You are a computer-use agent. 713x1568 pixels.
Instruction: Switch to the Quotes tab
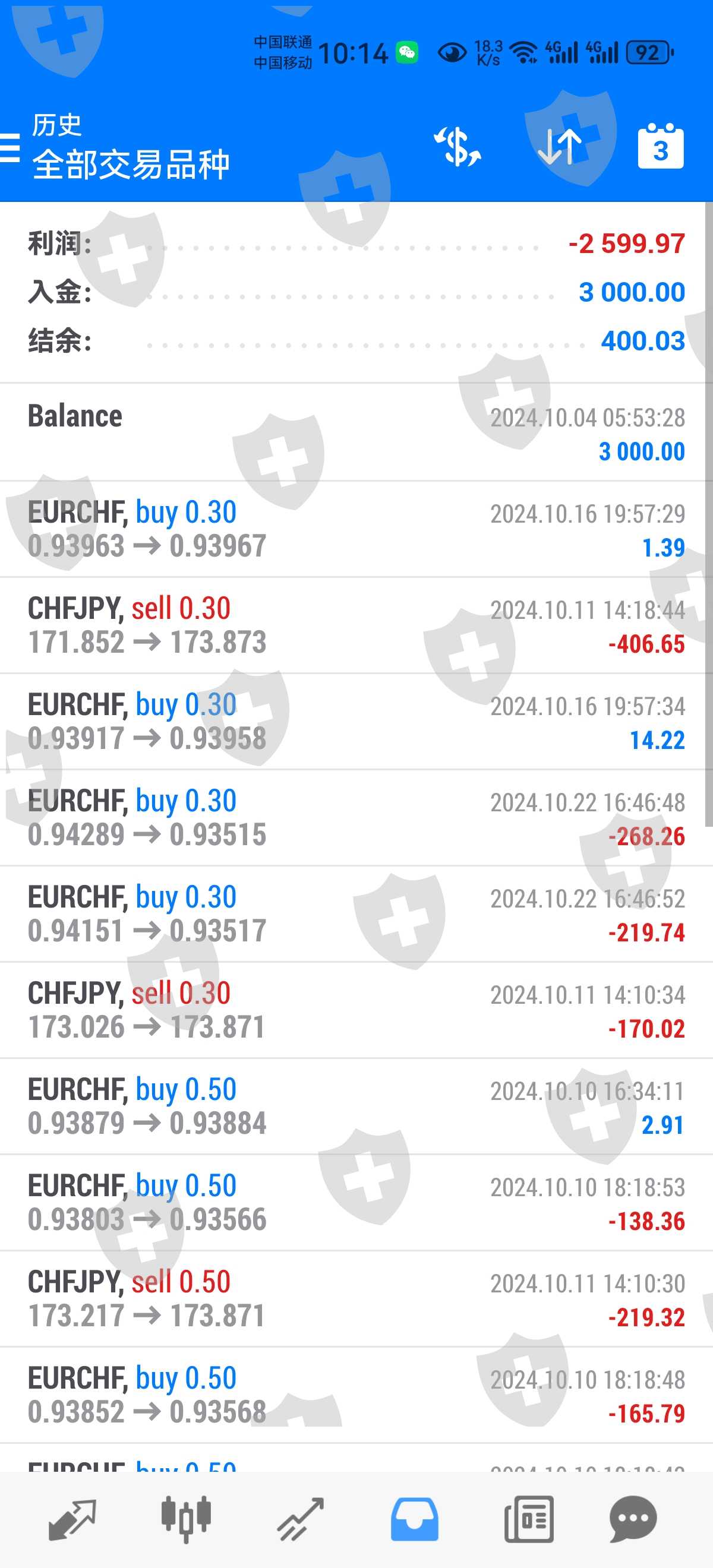[72, 1519]
